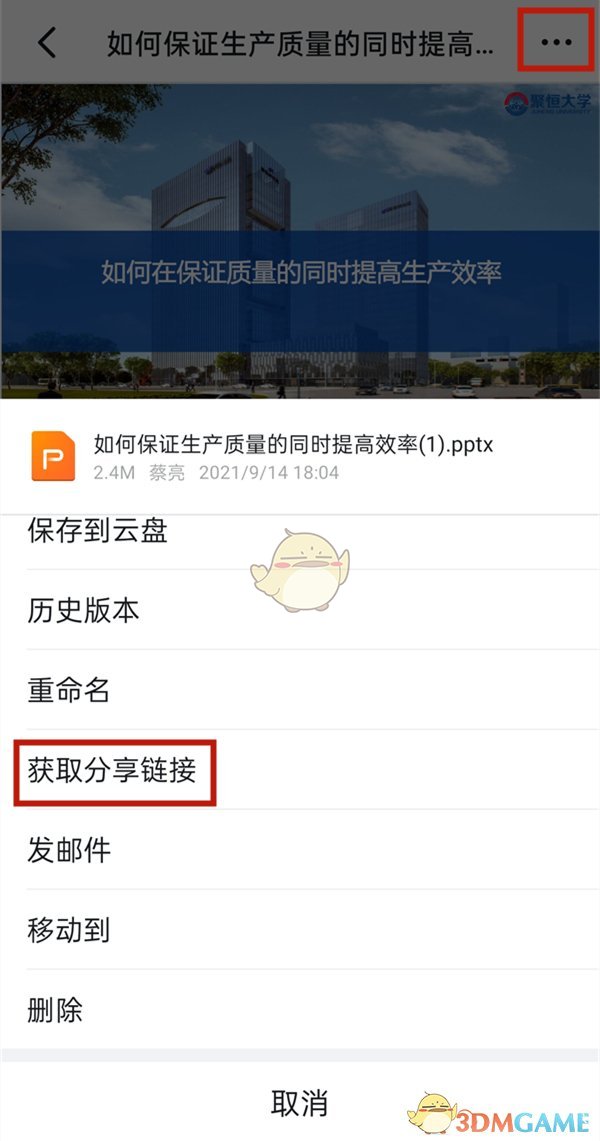Select 发邮件 to email the file
600x1141 pixels.
point(69,851)
